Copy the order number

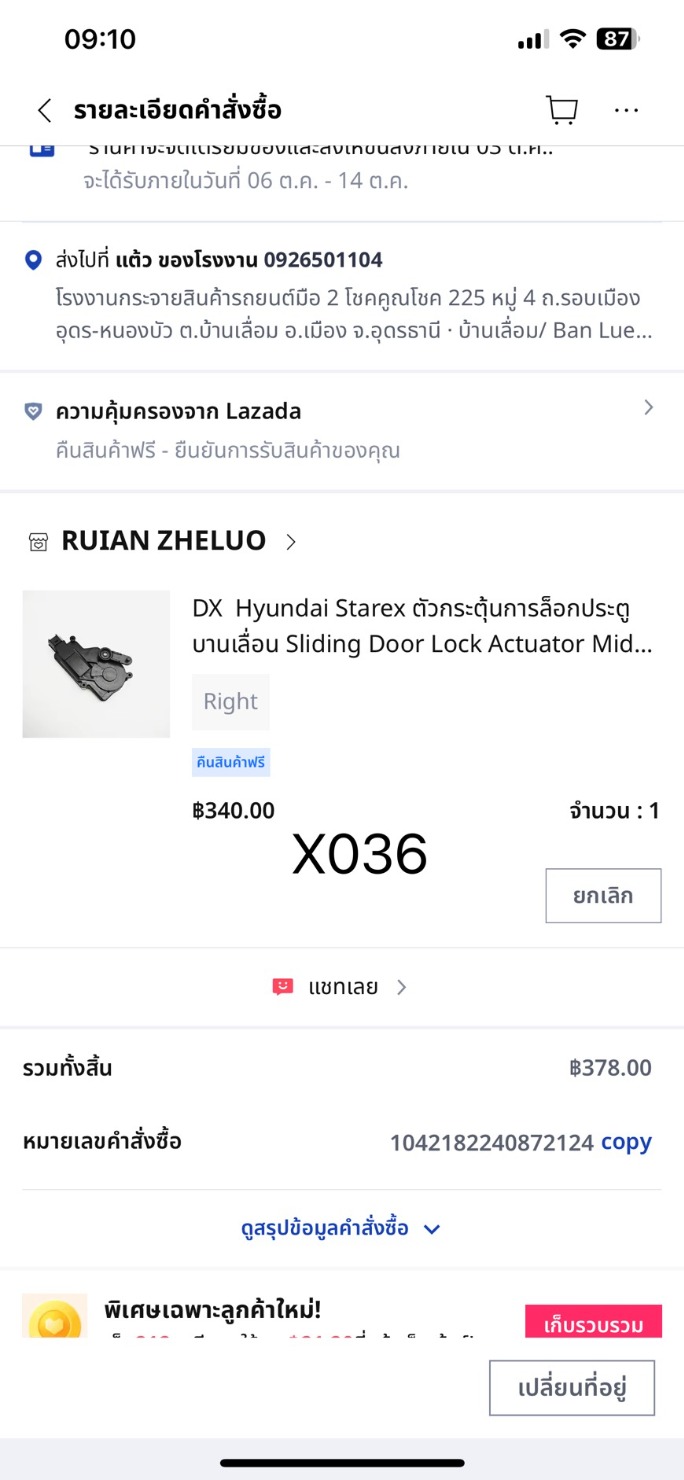pos(626,1142)
